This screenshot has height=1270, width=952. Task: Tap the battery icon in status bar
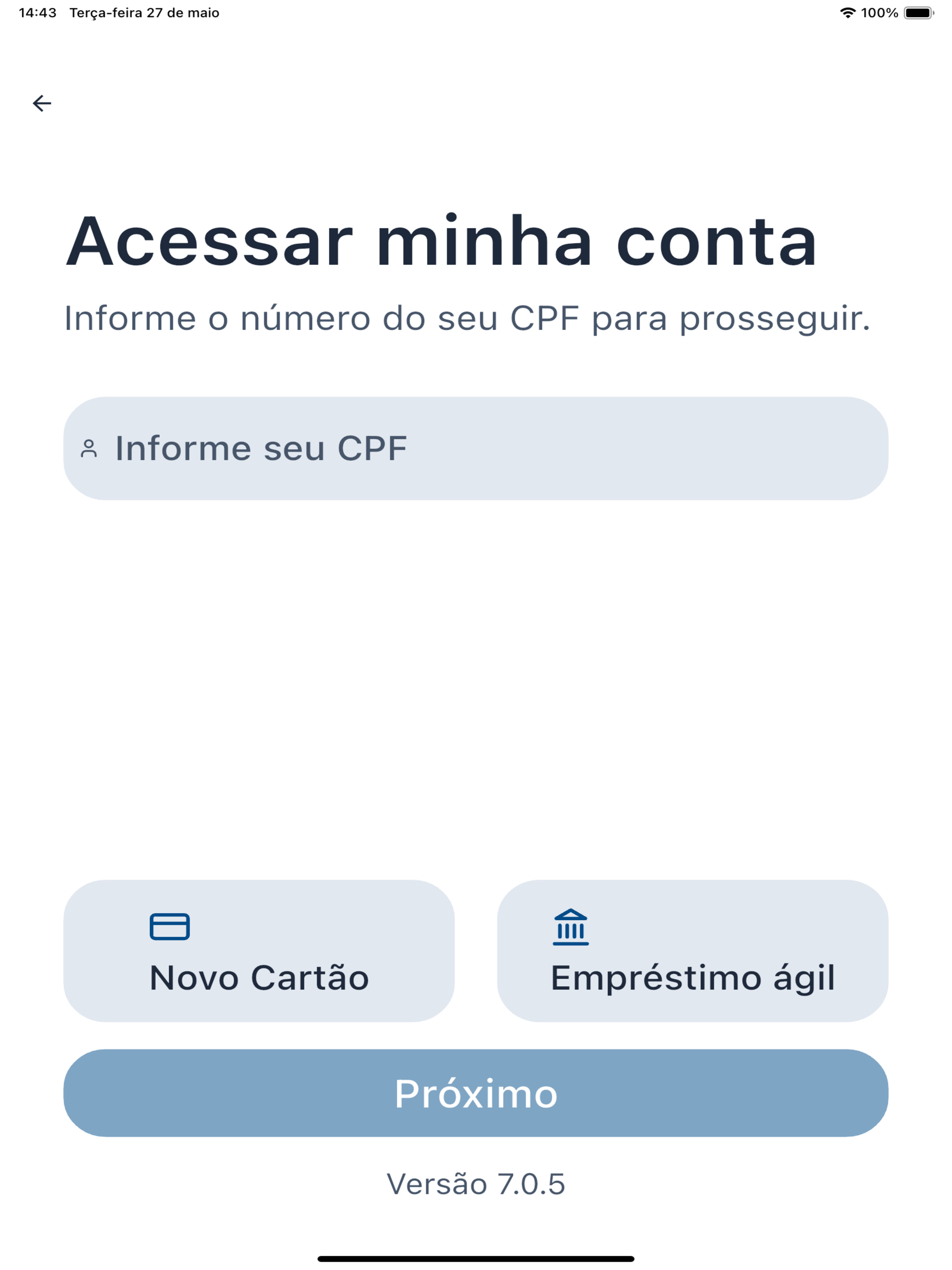919,12
